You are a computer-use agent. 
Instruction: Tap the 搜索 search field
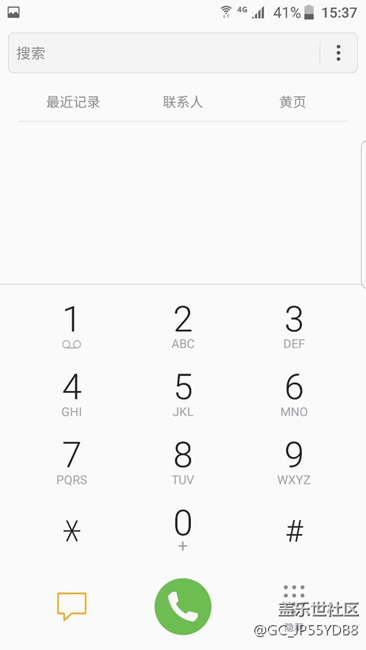tap(164, 53)
